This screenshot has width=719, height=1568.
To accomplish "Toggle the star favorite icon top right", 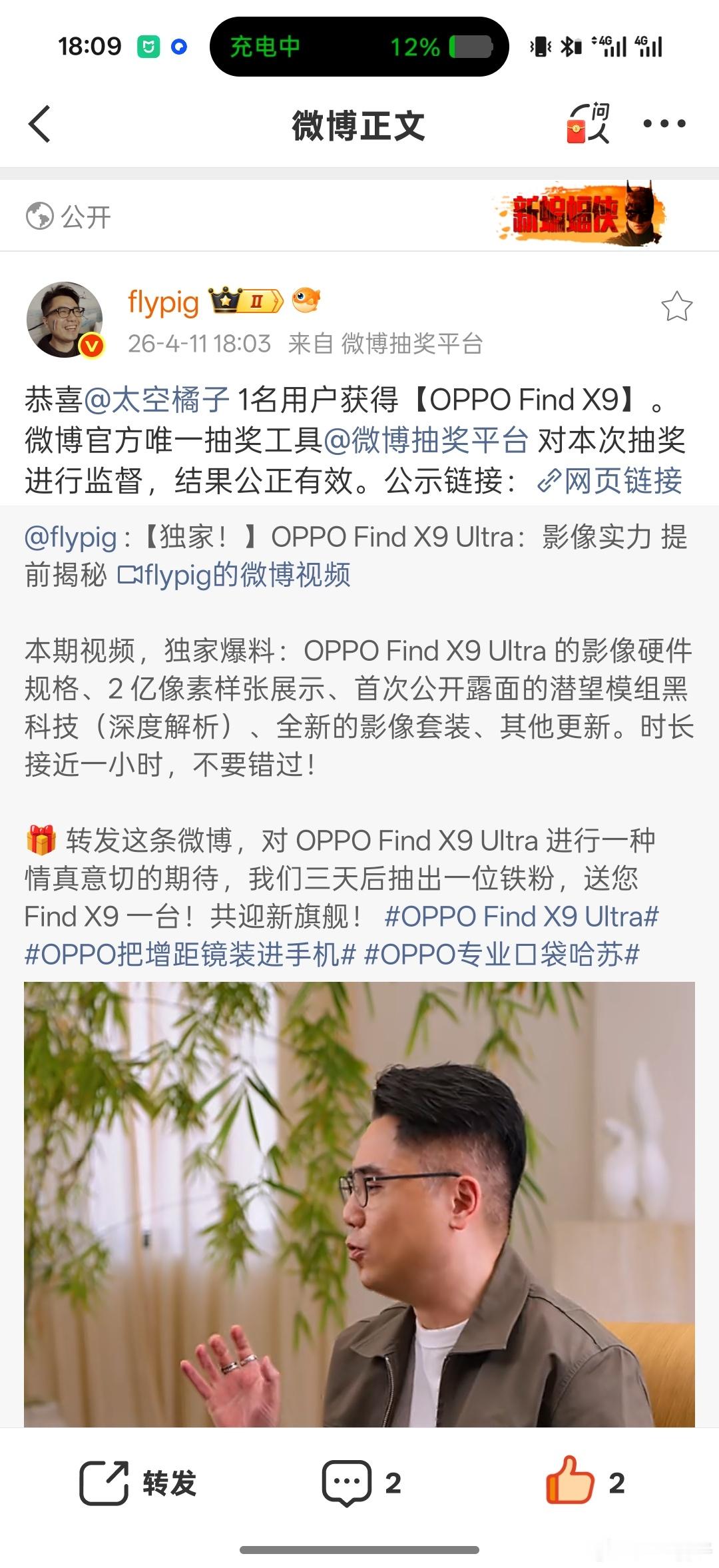I will click(677, 305).
